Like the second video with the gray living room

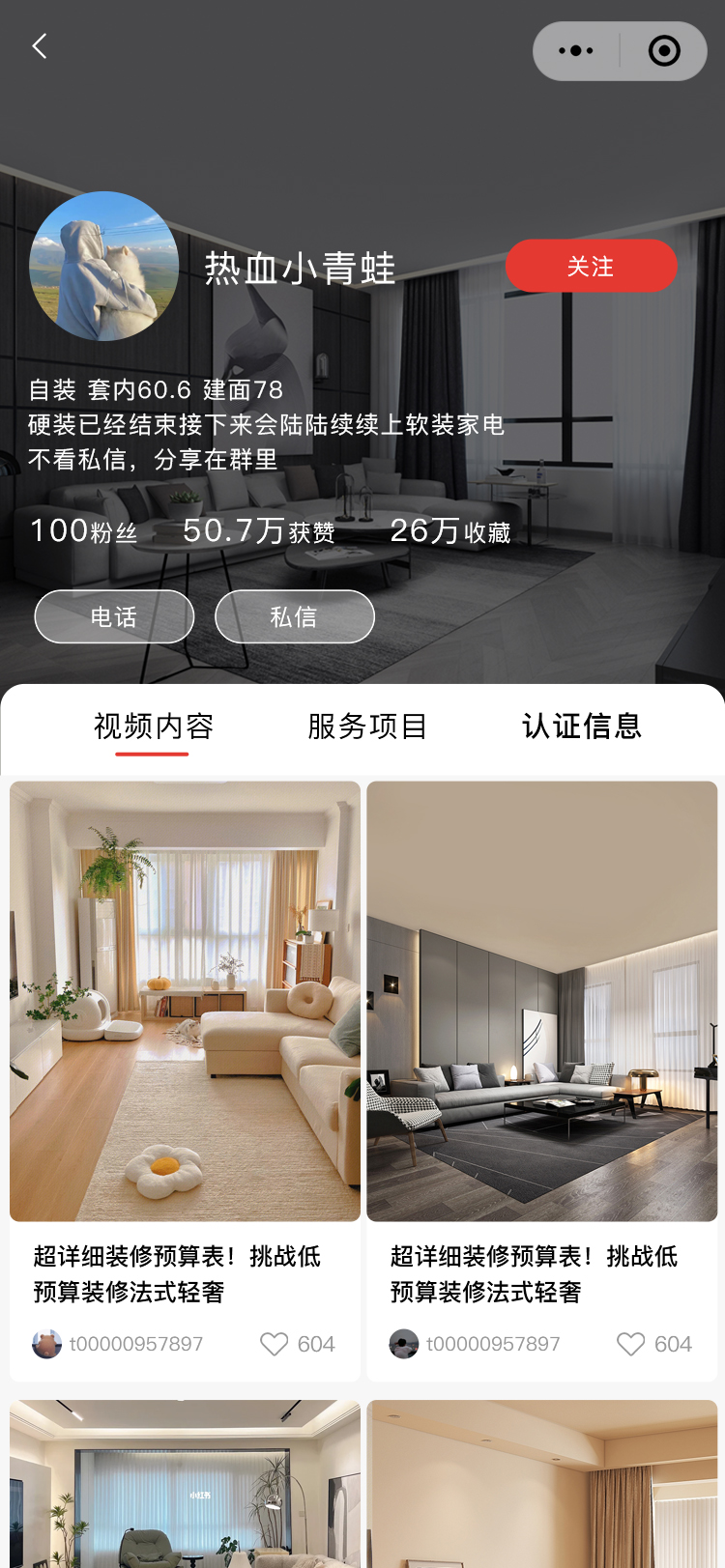click(x=631, y=1344)
